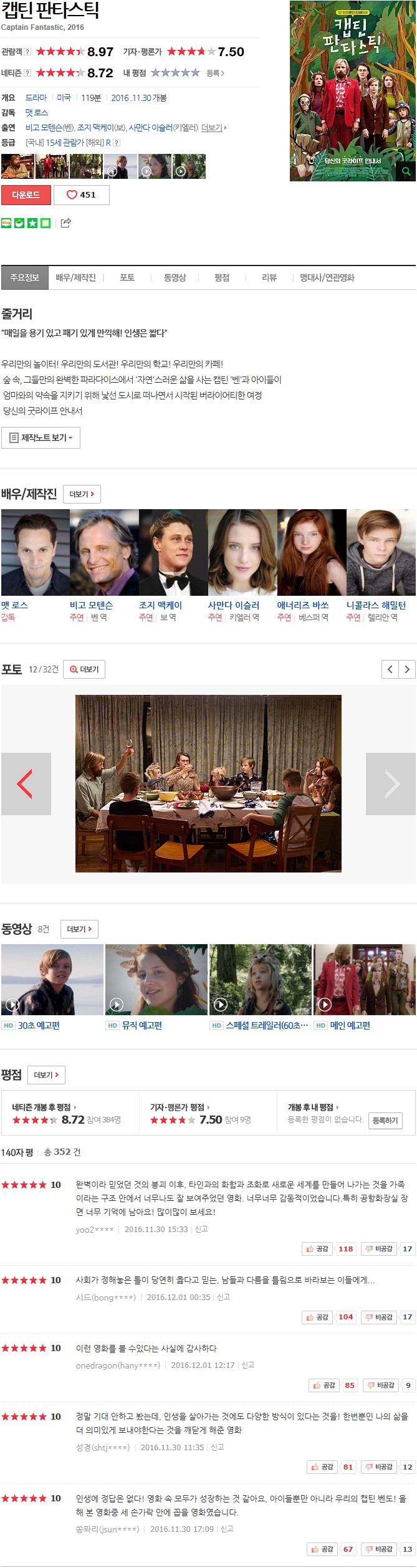Tap 더보기 next to 배우/제작진 heading
Image resolution: width=417 pixels, height=1568 pixels.
pyautogui.click(x=82, y=494)
